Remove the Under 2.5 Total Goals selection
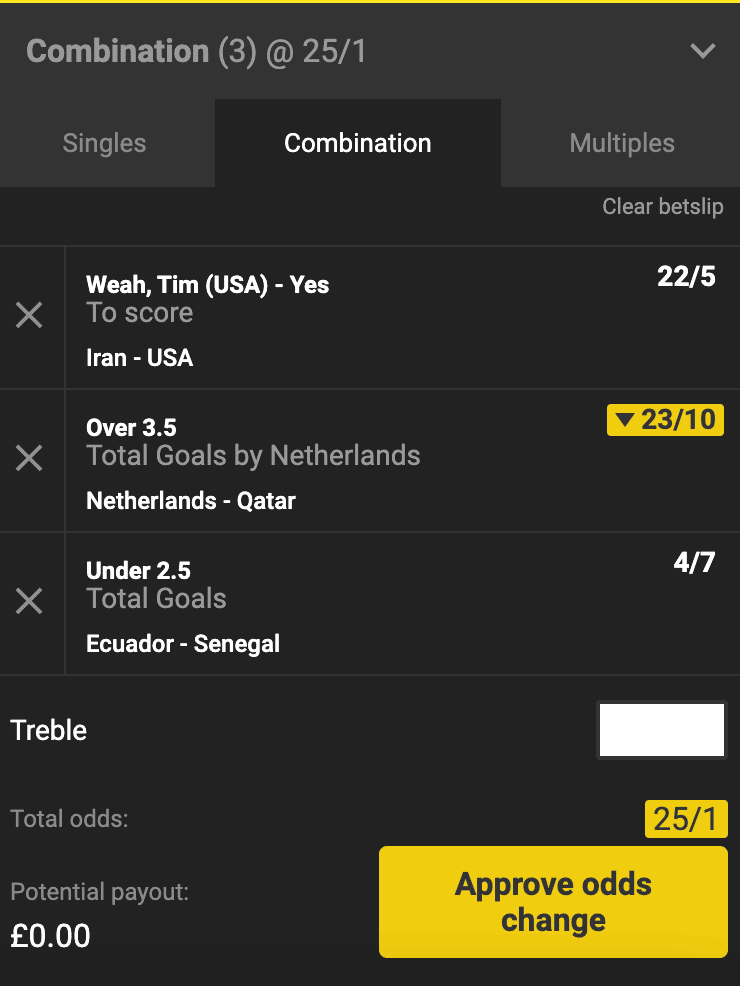Image resolution: width=740 pixels, height=986 pixels. point(30,602)
